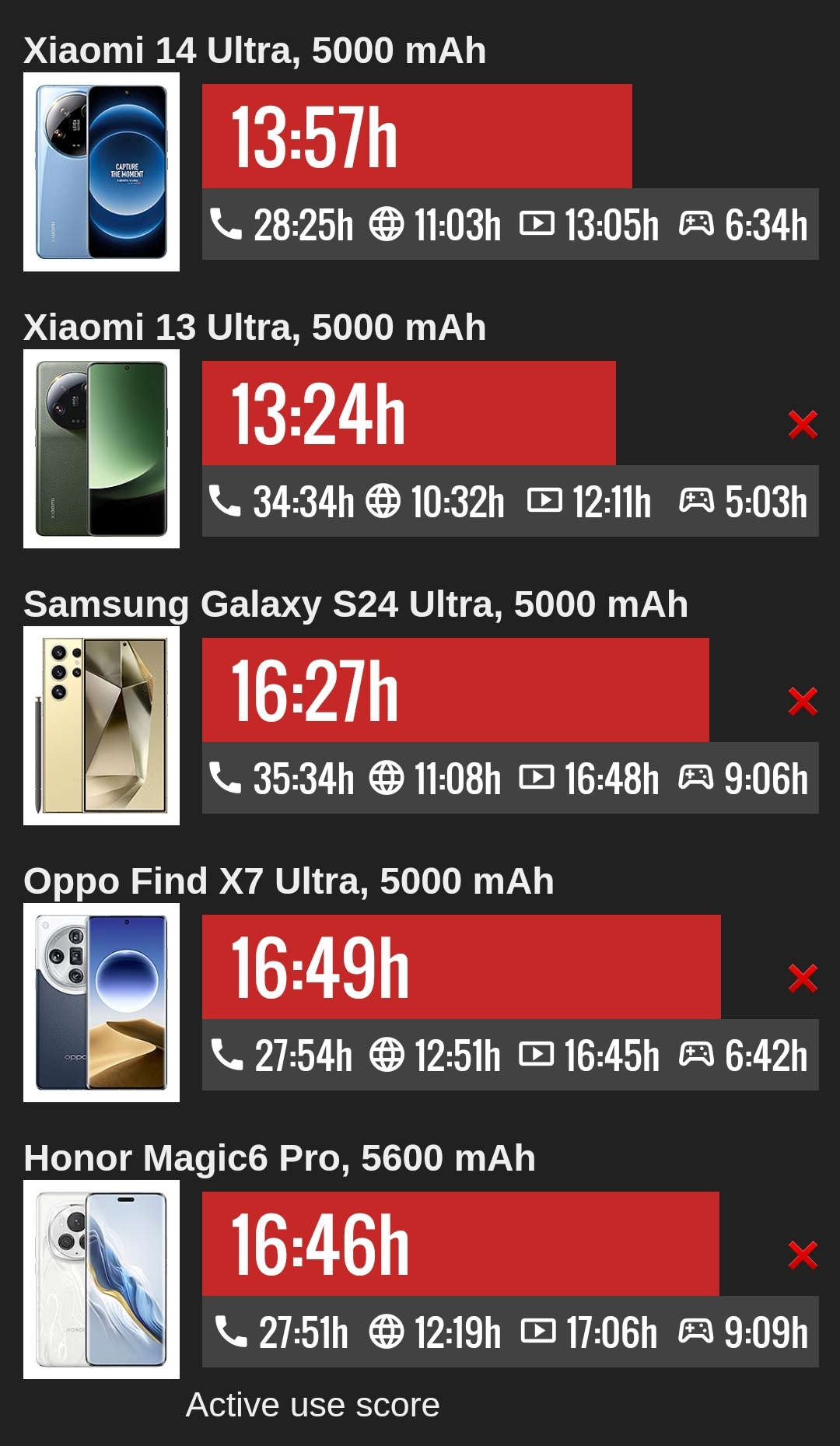This screenshot has width=840, height=1446.
Task: Remove Xiaomi 13 Ultra from comparison
Action: [803, 425]
